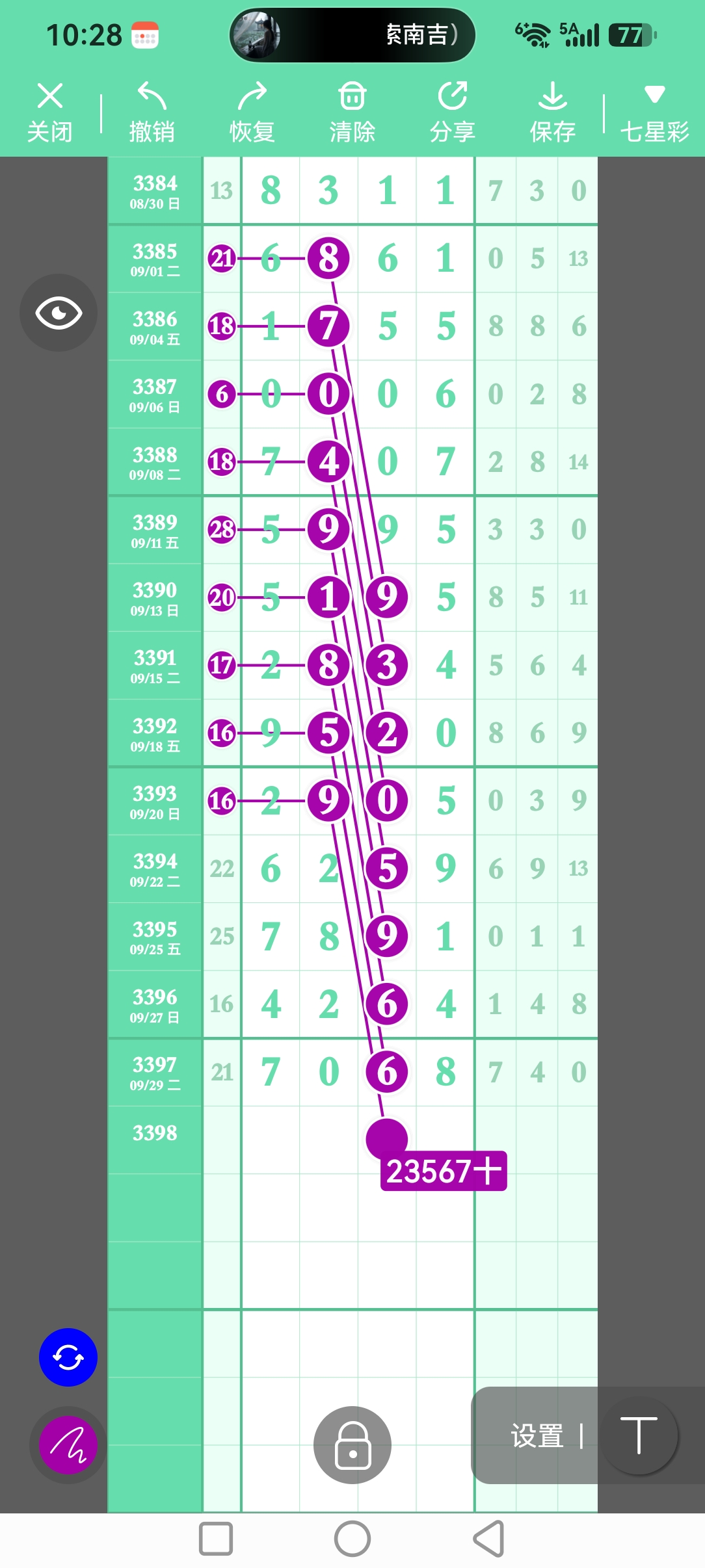Tap the blue refresh button
705x1568 pixels.
[x=68, y=1357]
